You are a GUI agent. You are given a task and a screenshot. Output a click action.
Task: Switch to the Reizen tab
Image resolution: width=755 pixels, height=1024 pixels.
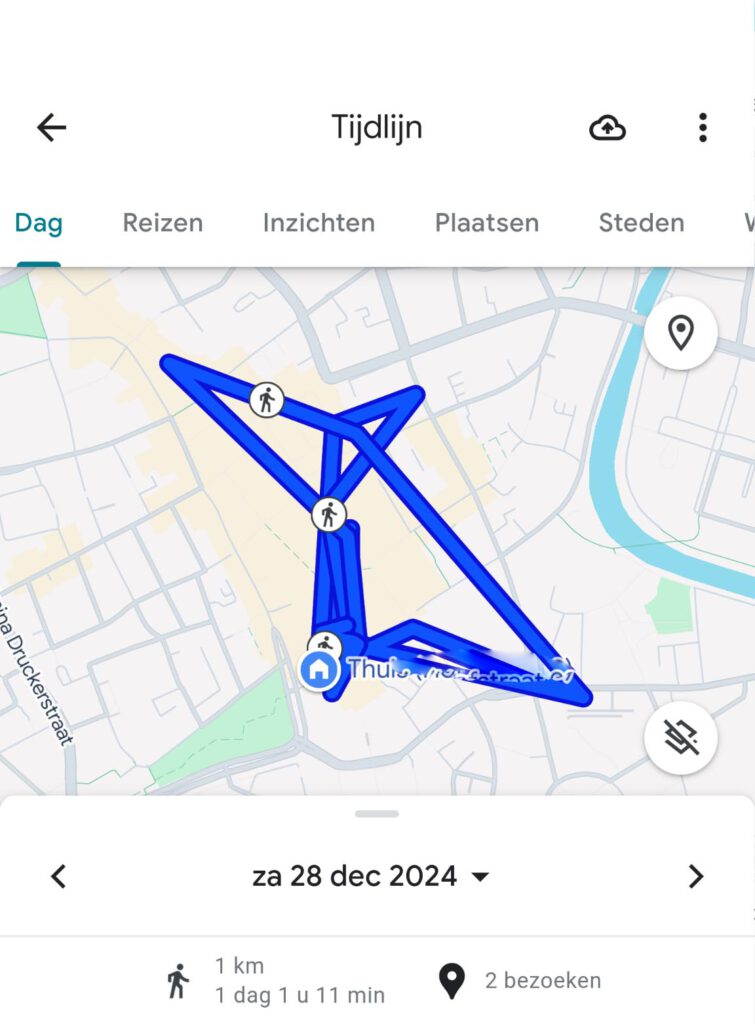162,223
